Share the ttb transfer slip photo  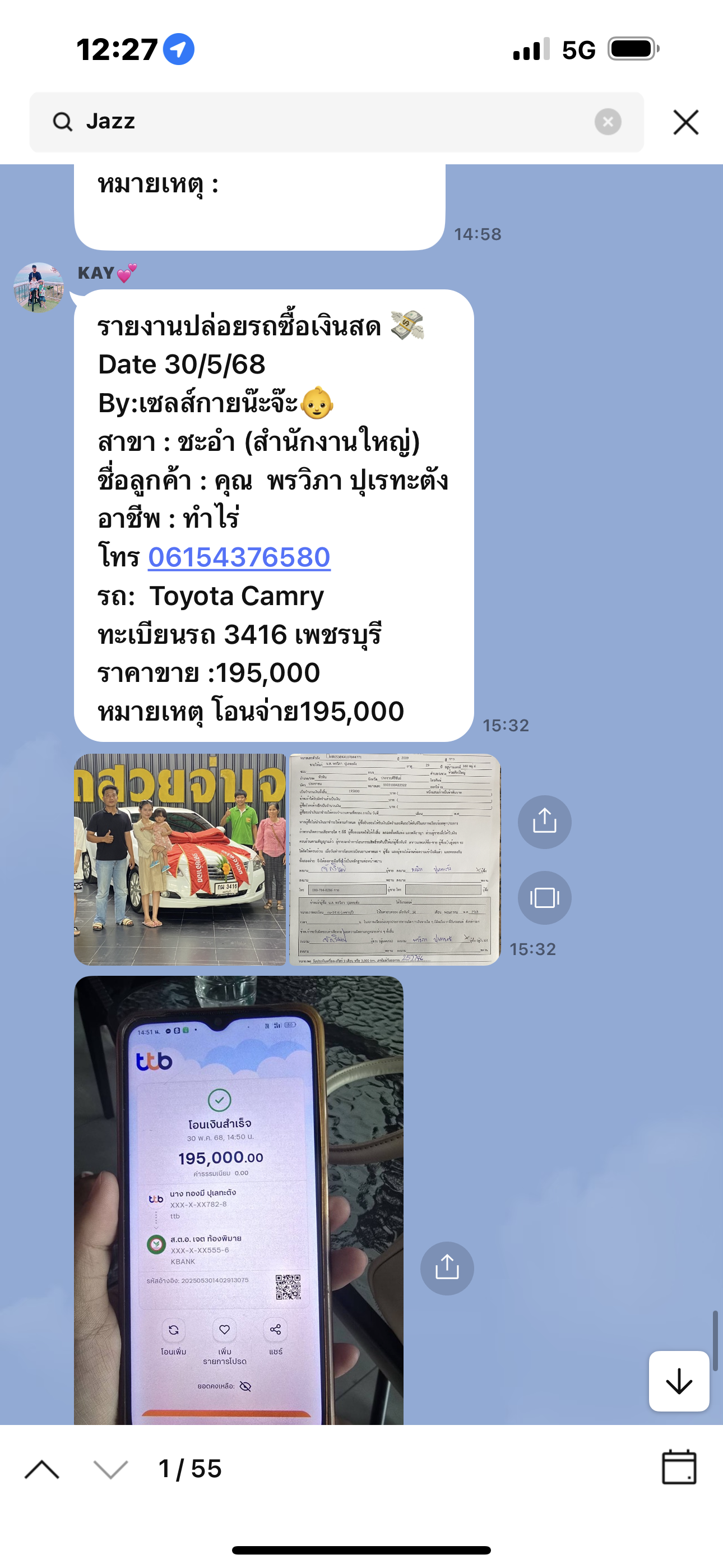click(447, 1268)
